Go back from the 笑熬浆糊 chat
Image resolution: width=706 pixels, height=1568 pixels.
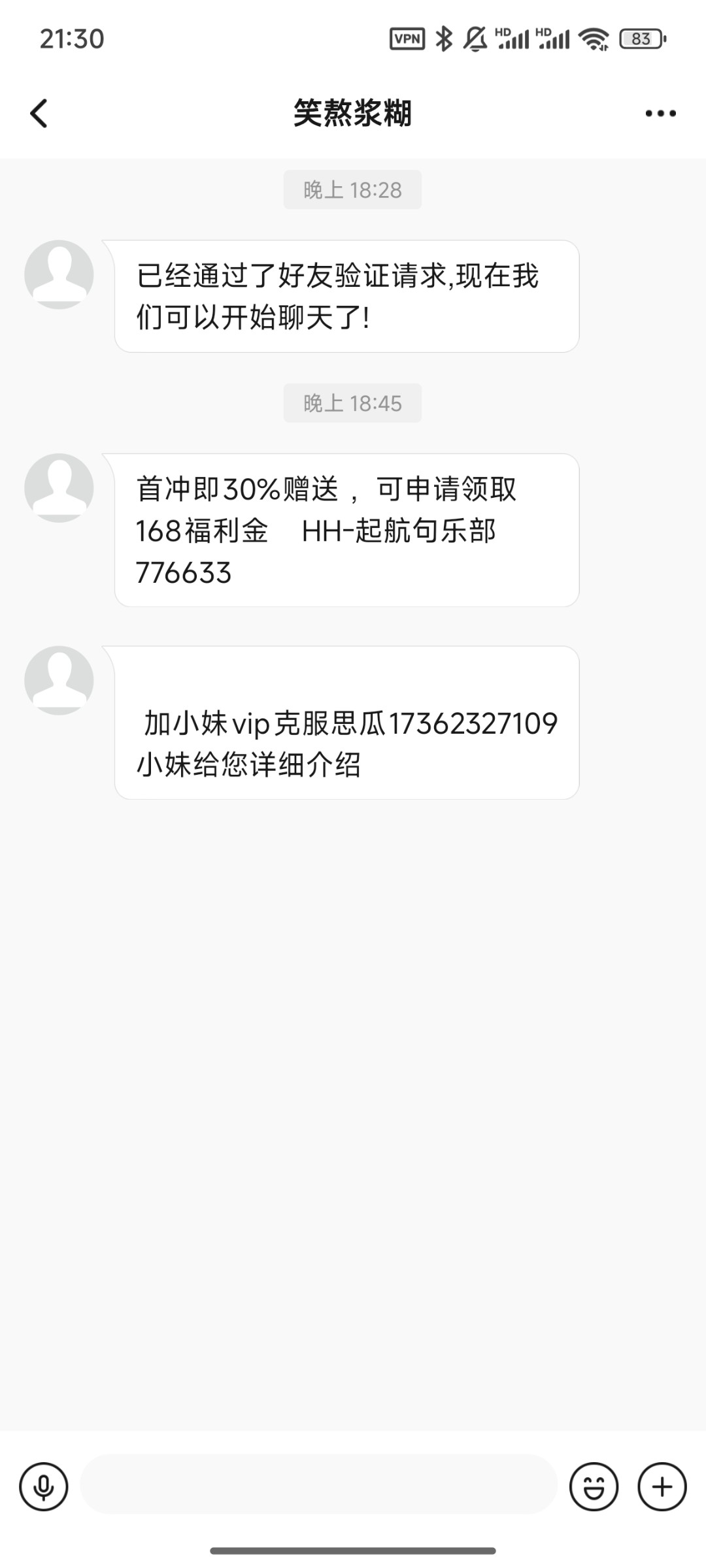39,113
